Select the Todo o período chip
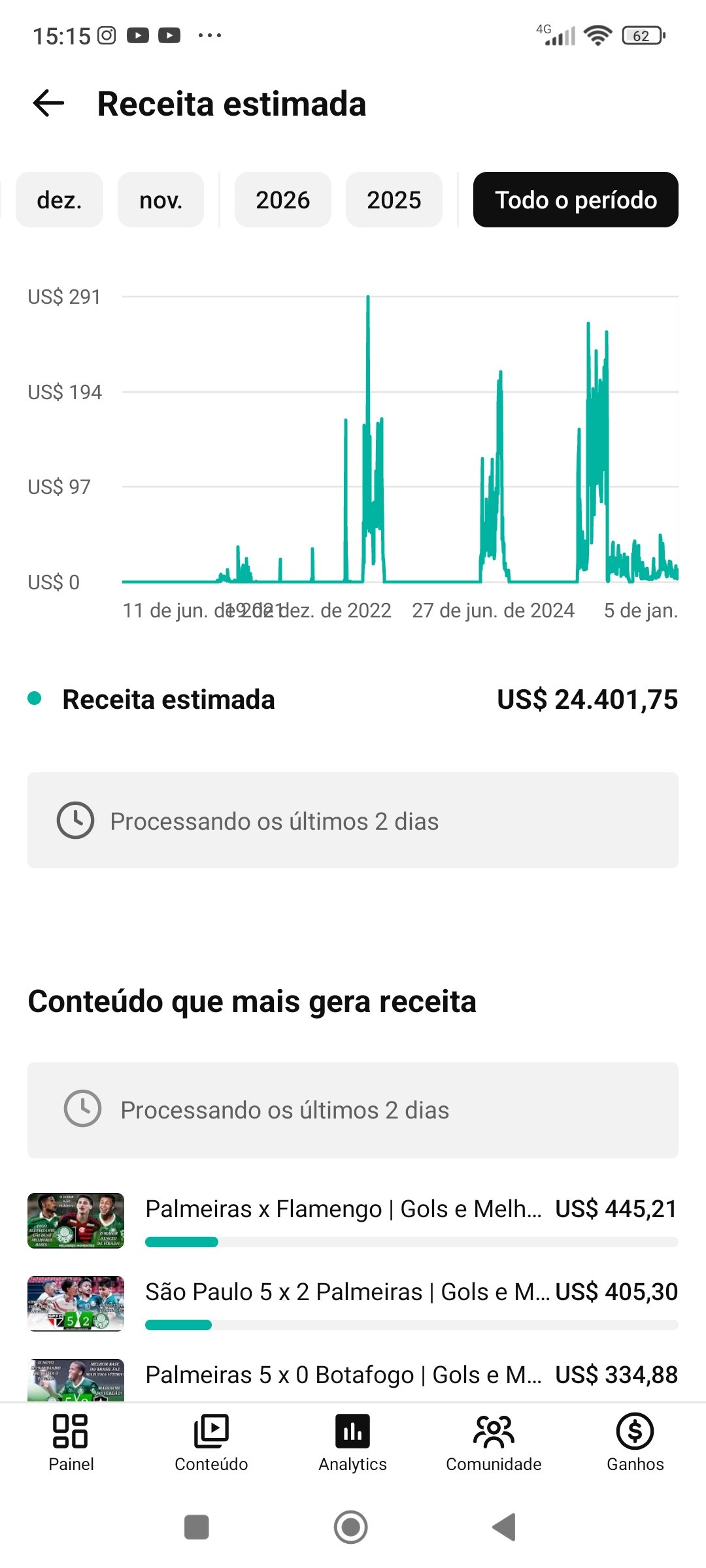The width and height of the screenshot is (706, 1568). click(x=575, y=200)
